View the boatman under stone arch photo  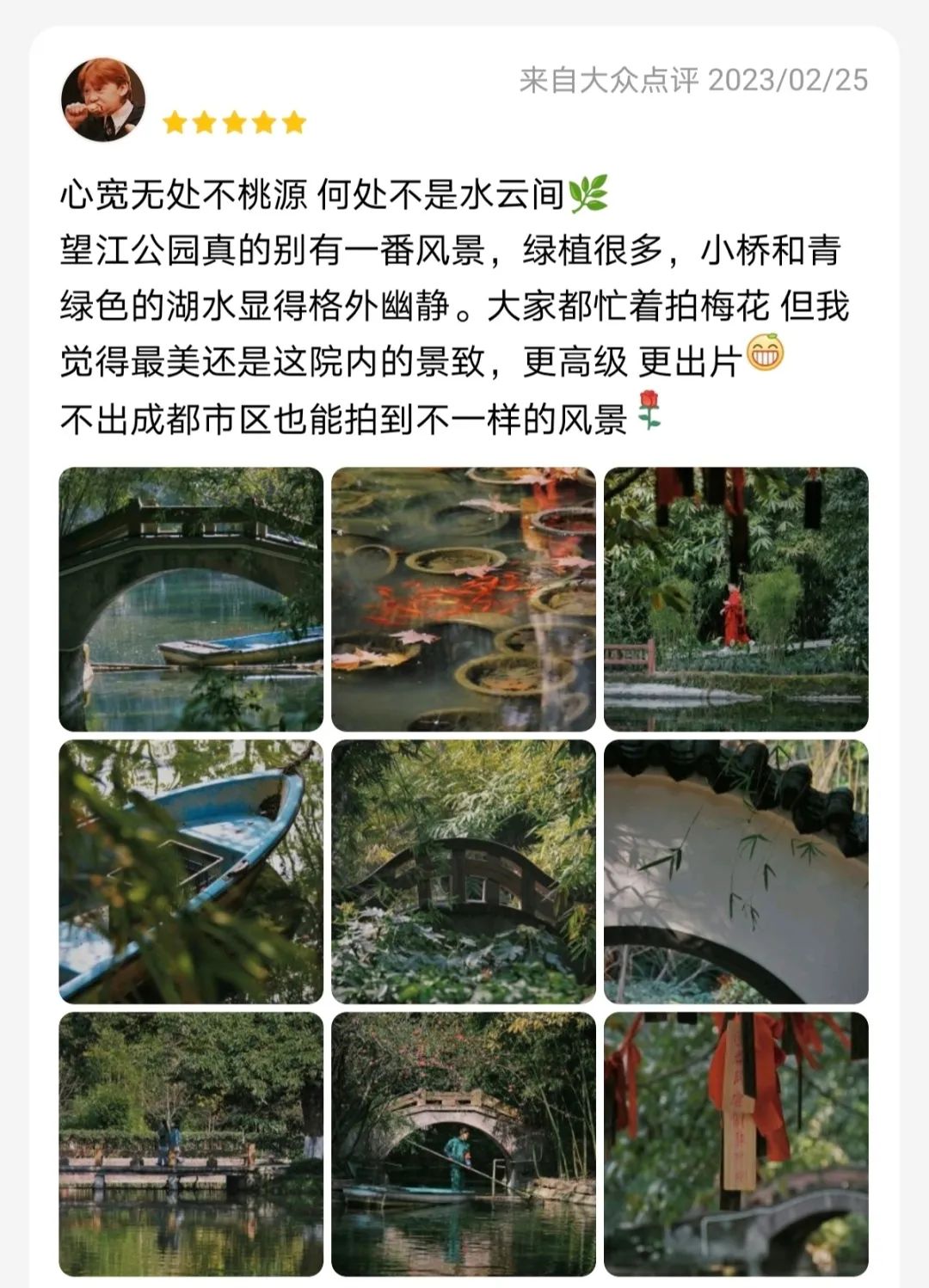(464, 1144)
